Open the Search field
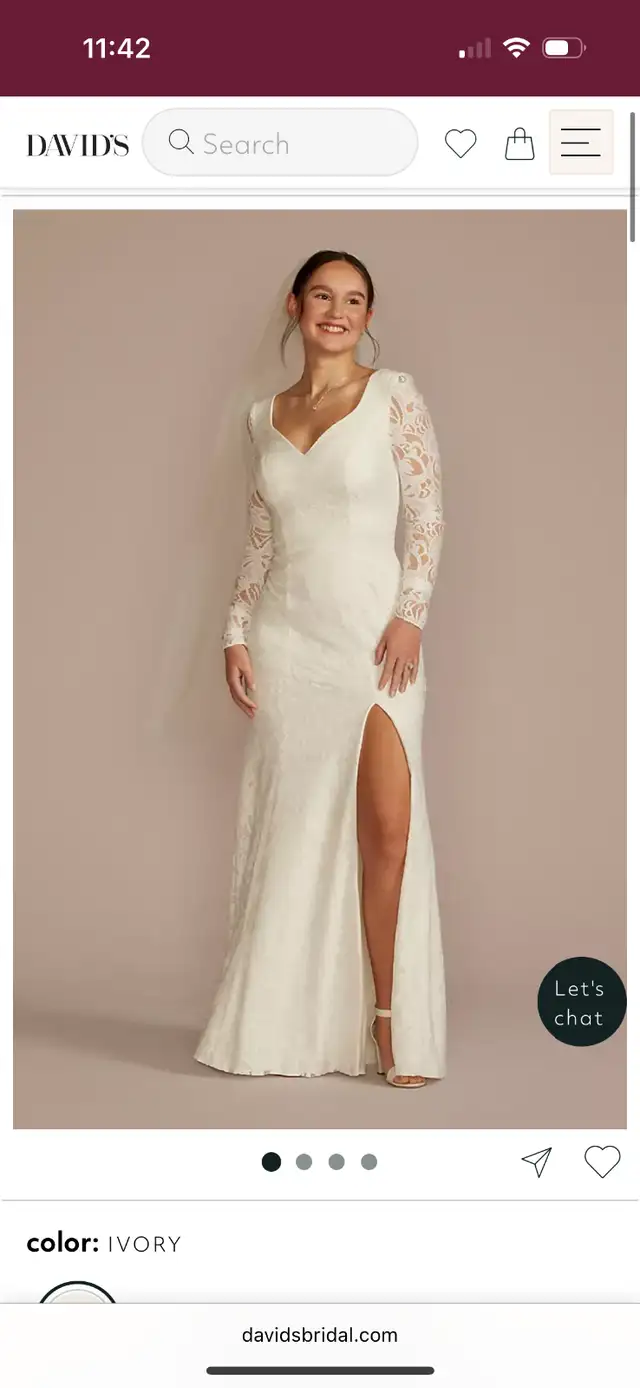The width and height of the screenshot is (640, 1388). click(280, 143)
